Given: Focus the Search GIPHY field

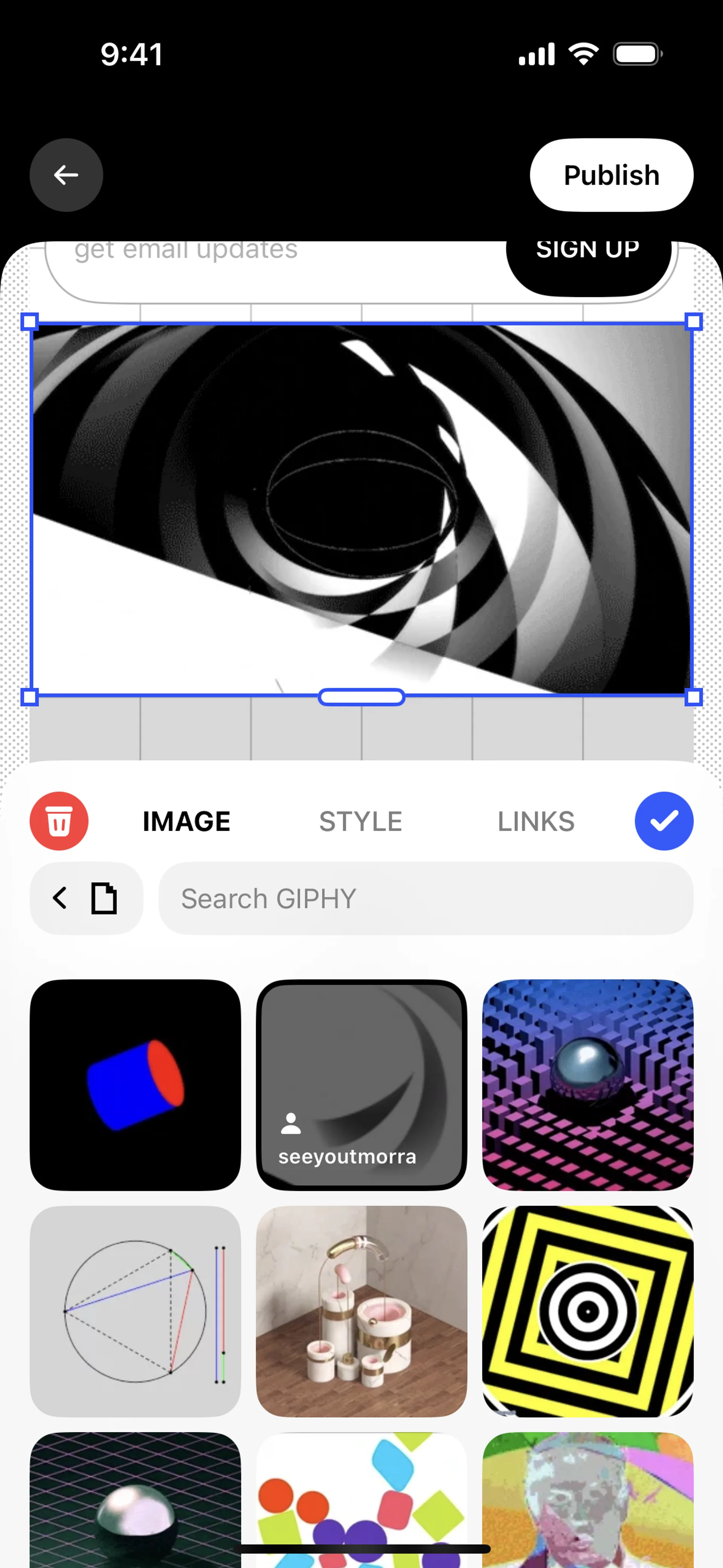Looking at the screenshot, I should pos(426,899).
